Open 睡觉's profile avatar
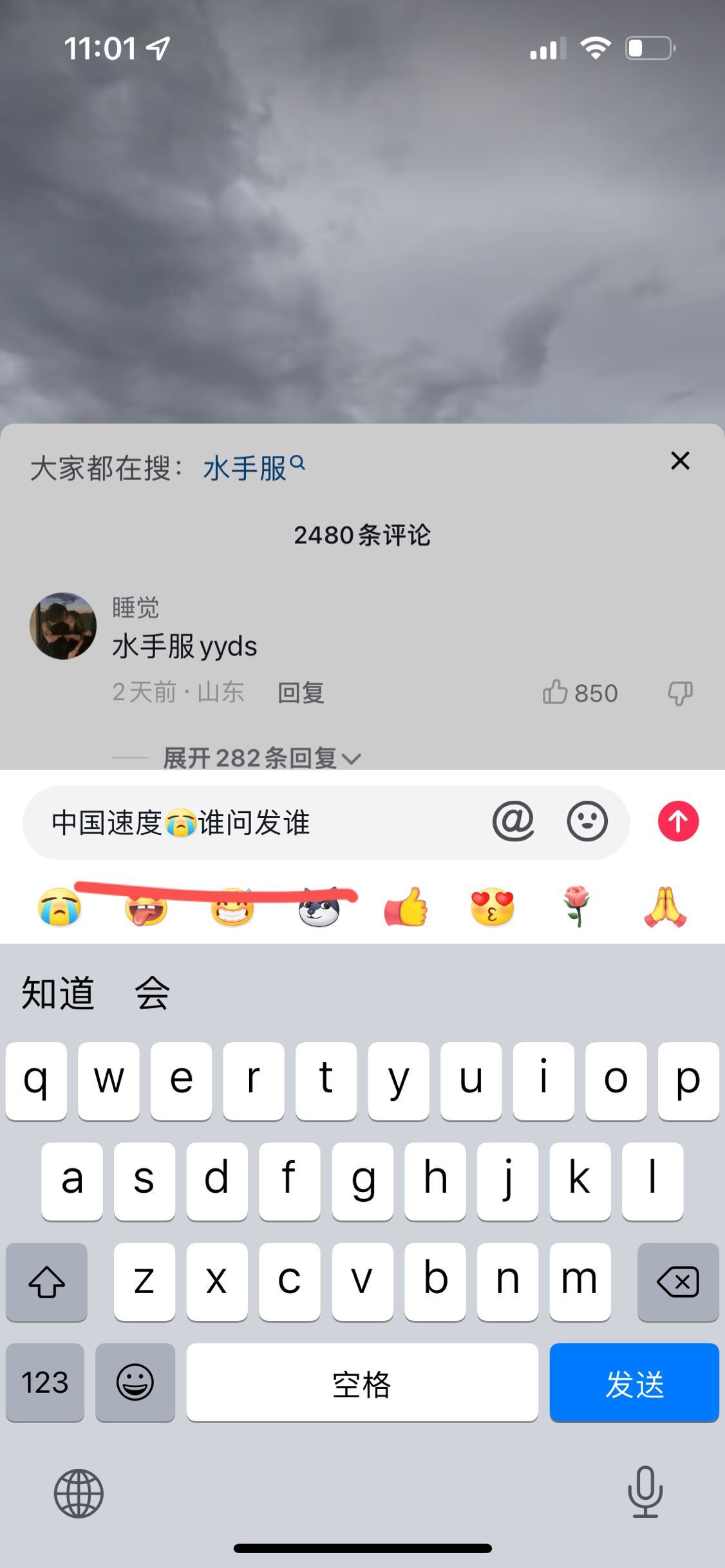 [63, 626]
